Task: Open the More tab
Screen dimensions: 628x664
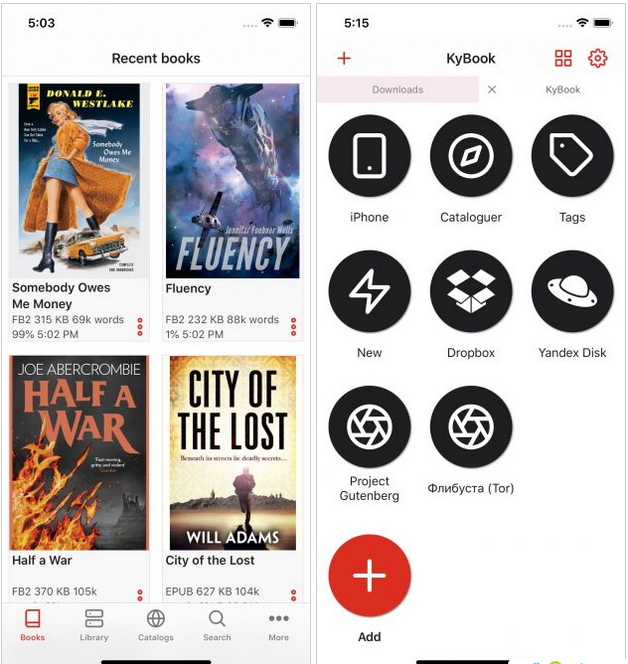Action: click(279, 624)
